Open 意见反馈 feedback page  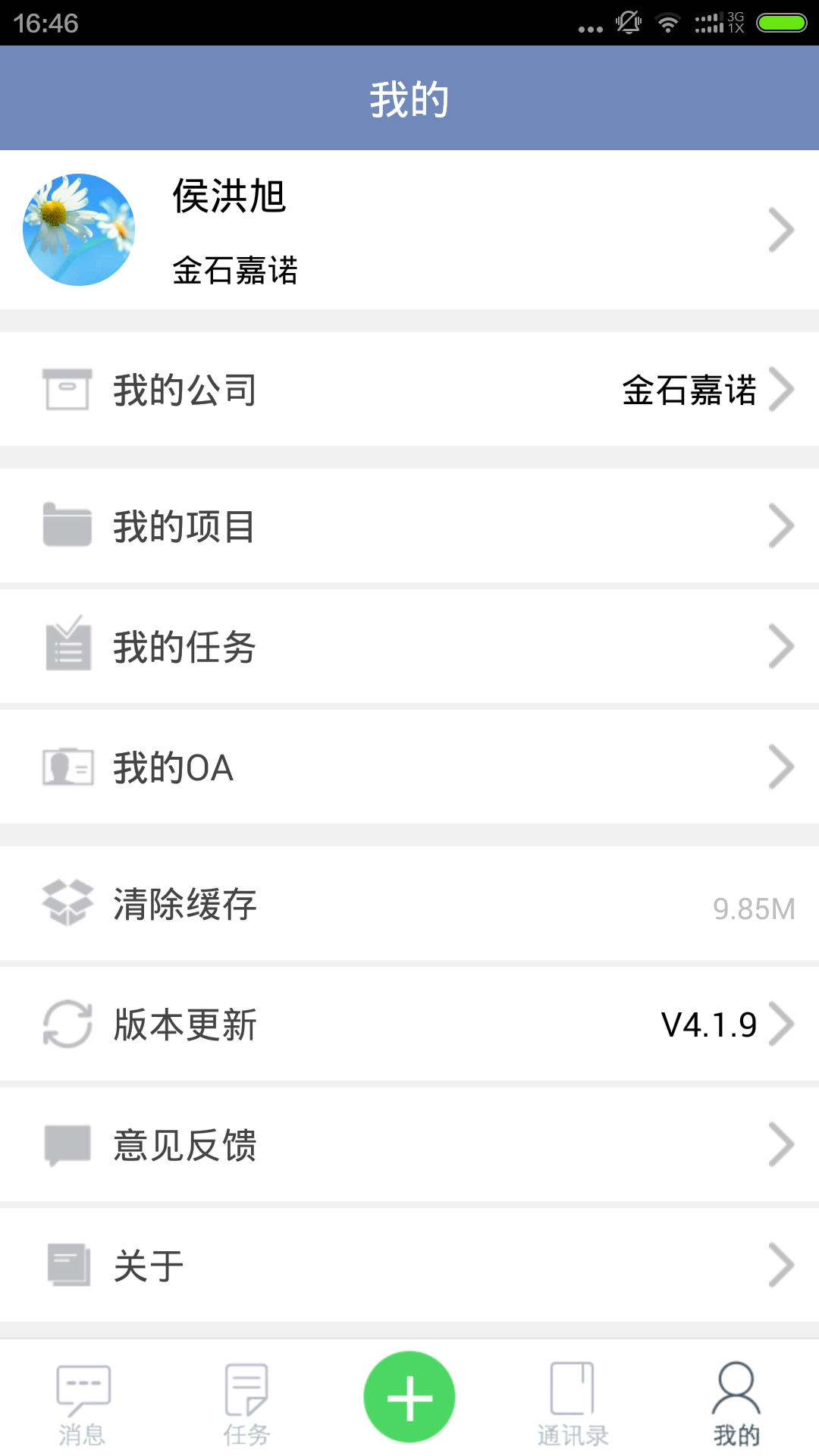click(x=409, y=1145)
